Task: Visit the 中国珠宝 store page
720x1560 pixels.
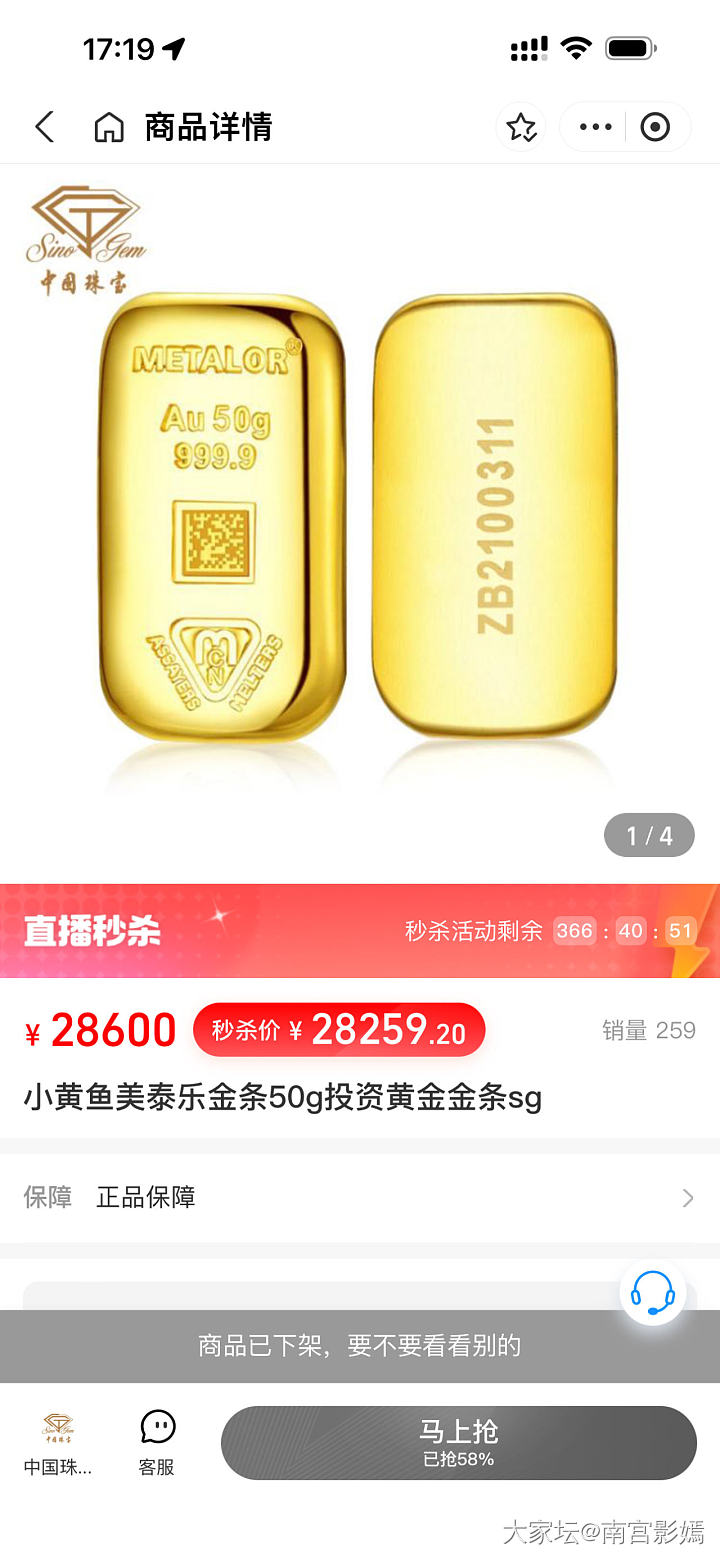Action: pos(57,1444)
